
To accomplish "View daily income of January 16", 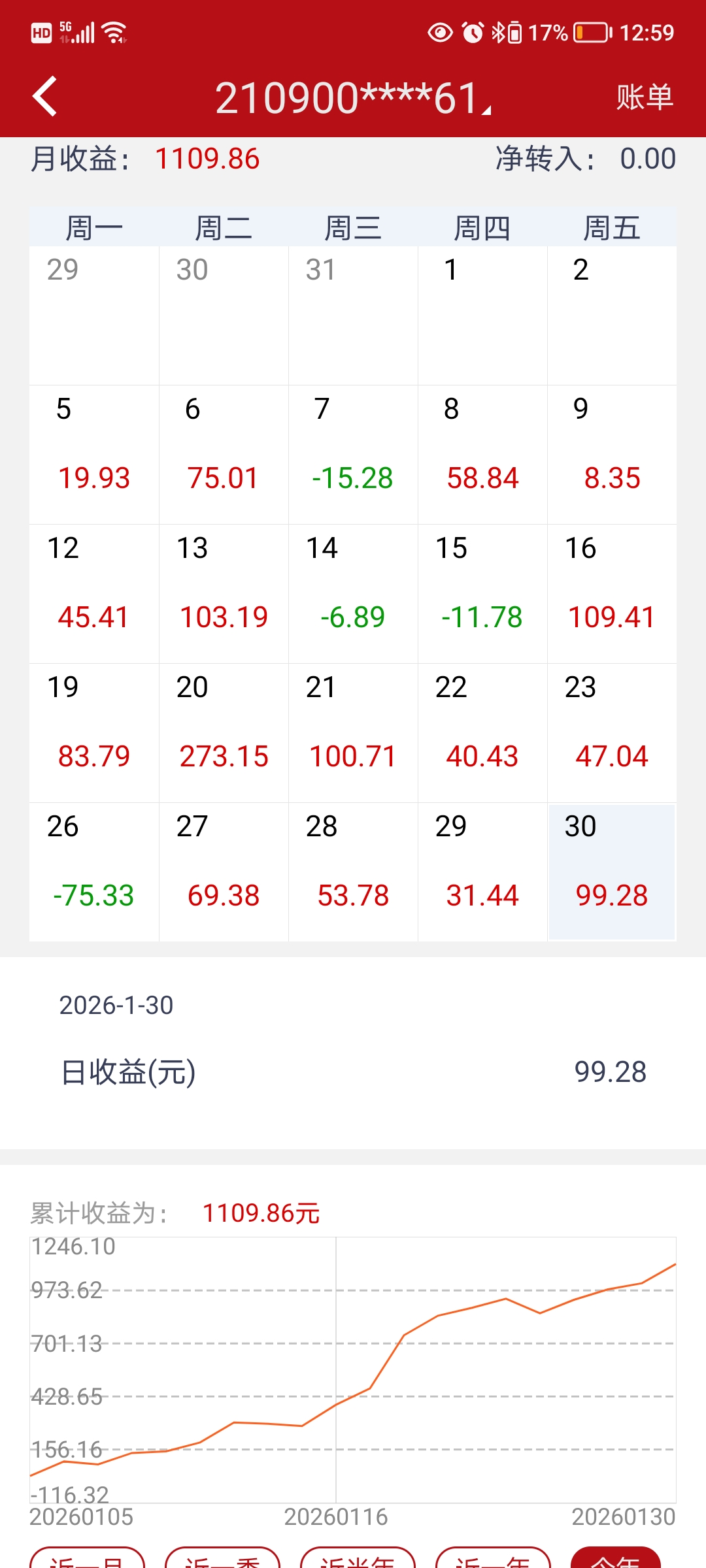I will click(x=612, y=593).
